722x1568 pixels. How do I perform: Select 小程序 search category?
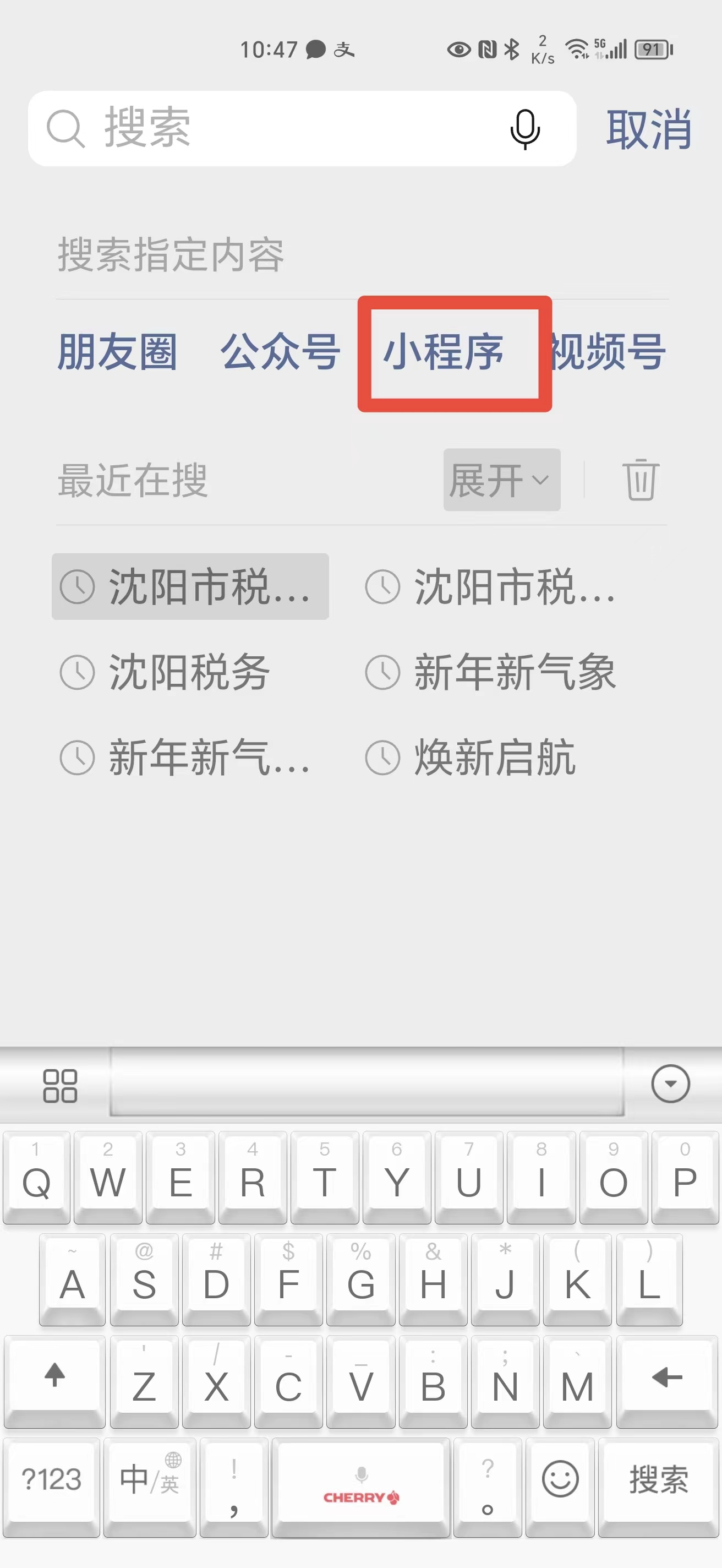point(444,352)
